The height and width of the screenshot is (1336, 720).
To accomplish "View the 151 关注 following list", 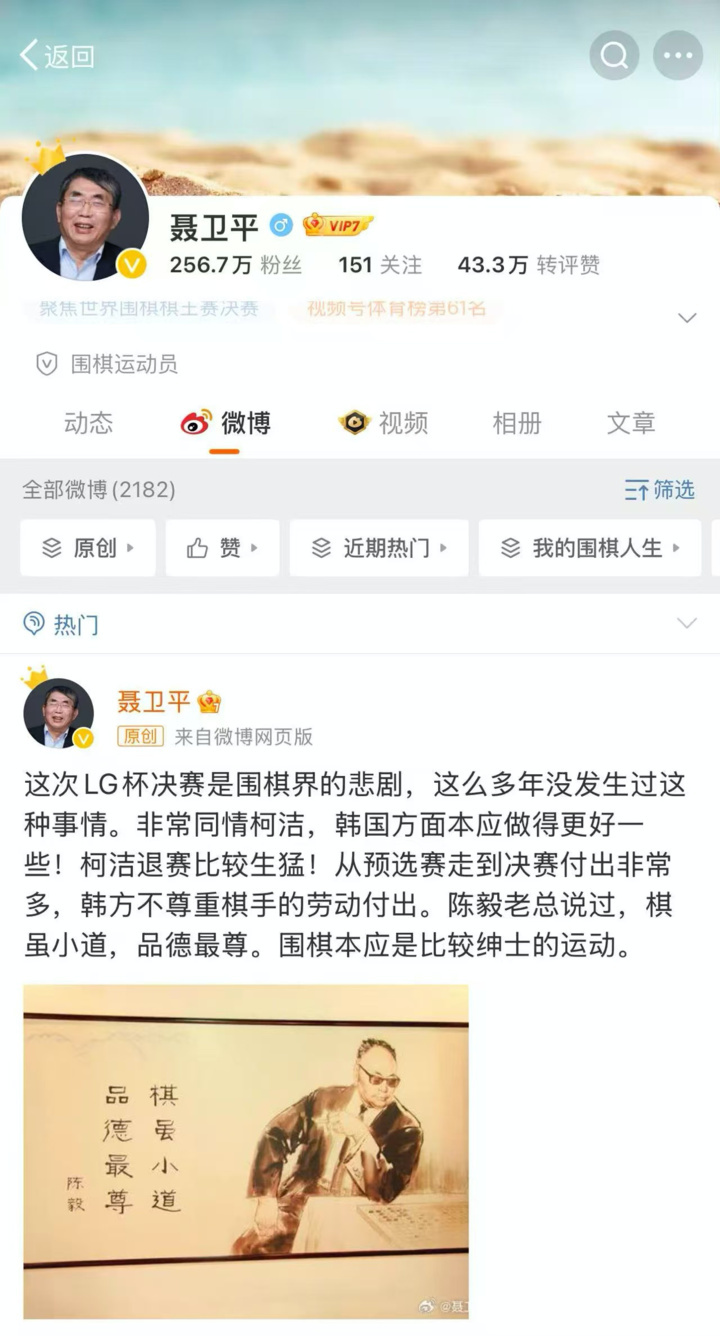I will pos(380,265).
